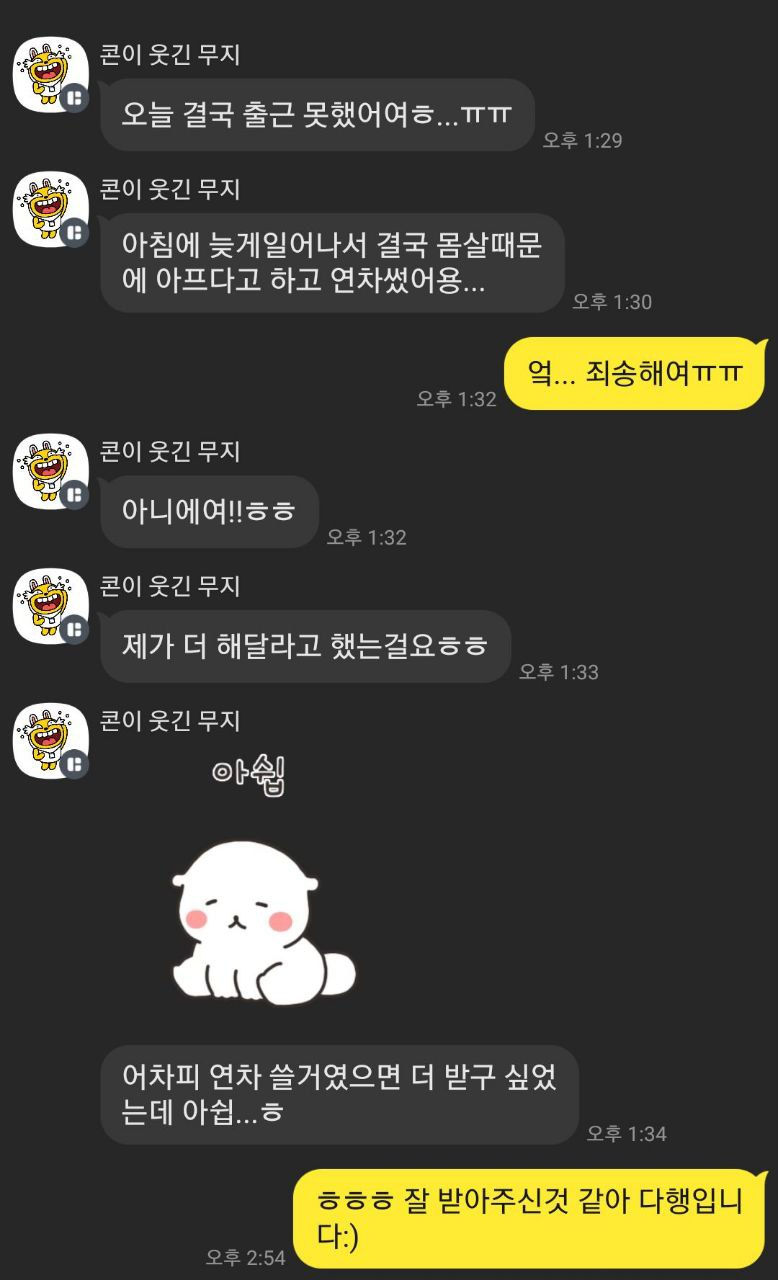
Task: Open profile picture next to '제가 더 해달라고' message
Action: click(x=49, y=606)
